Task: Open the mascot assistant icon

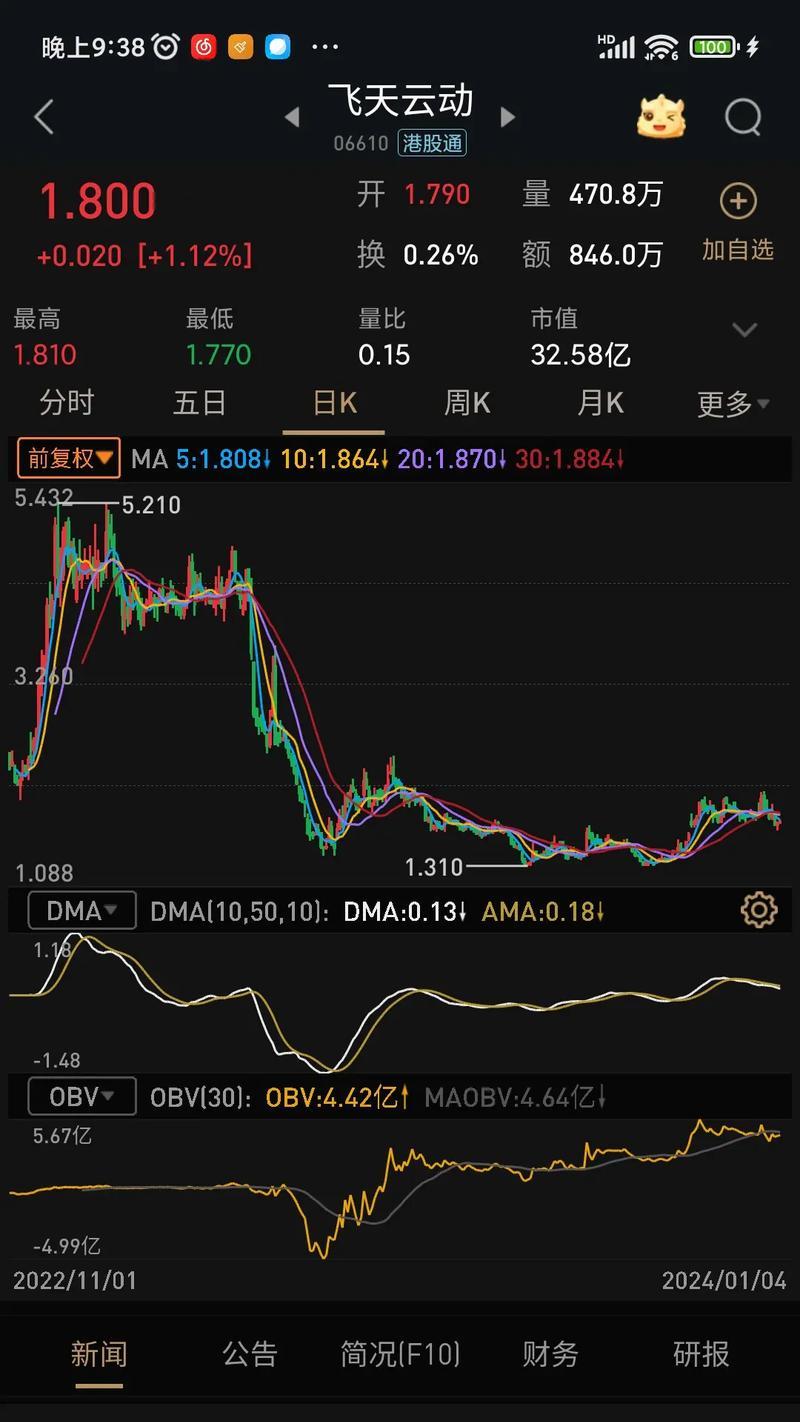Action: (662, 118)
